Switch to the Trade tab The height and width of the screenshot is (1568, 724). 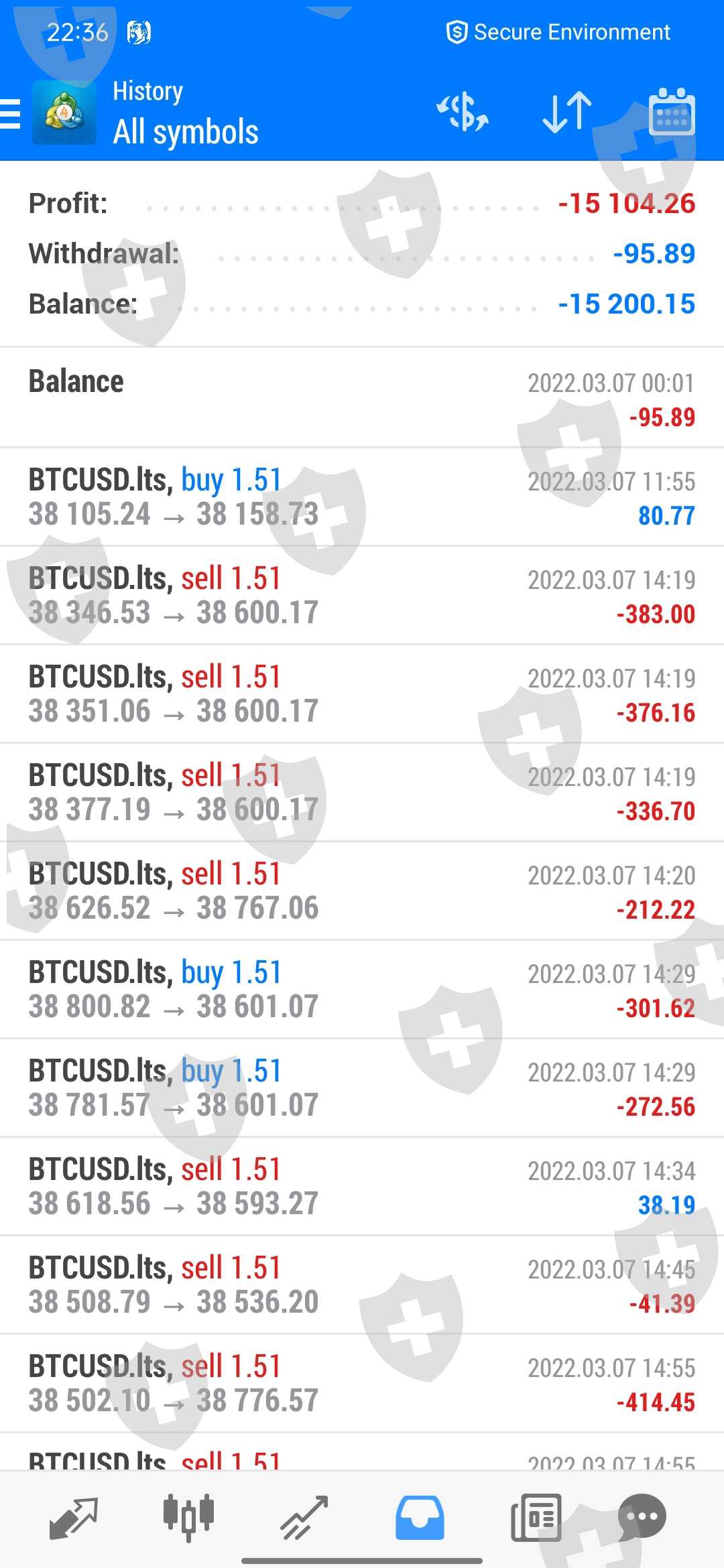coord(304,1518)
